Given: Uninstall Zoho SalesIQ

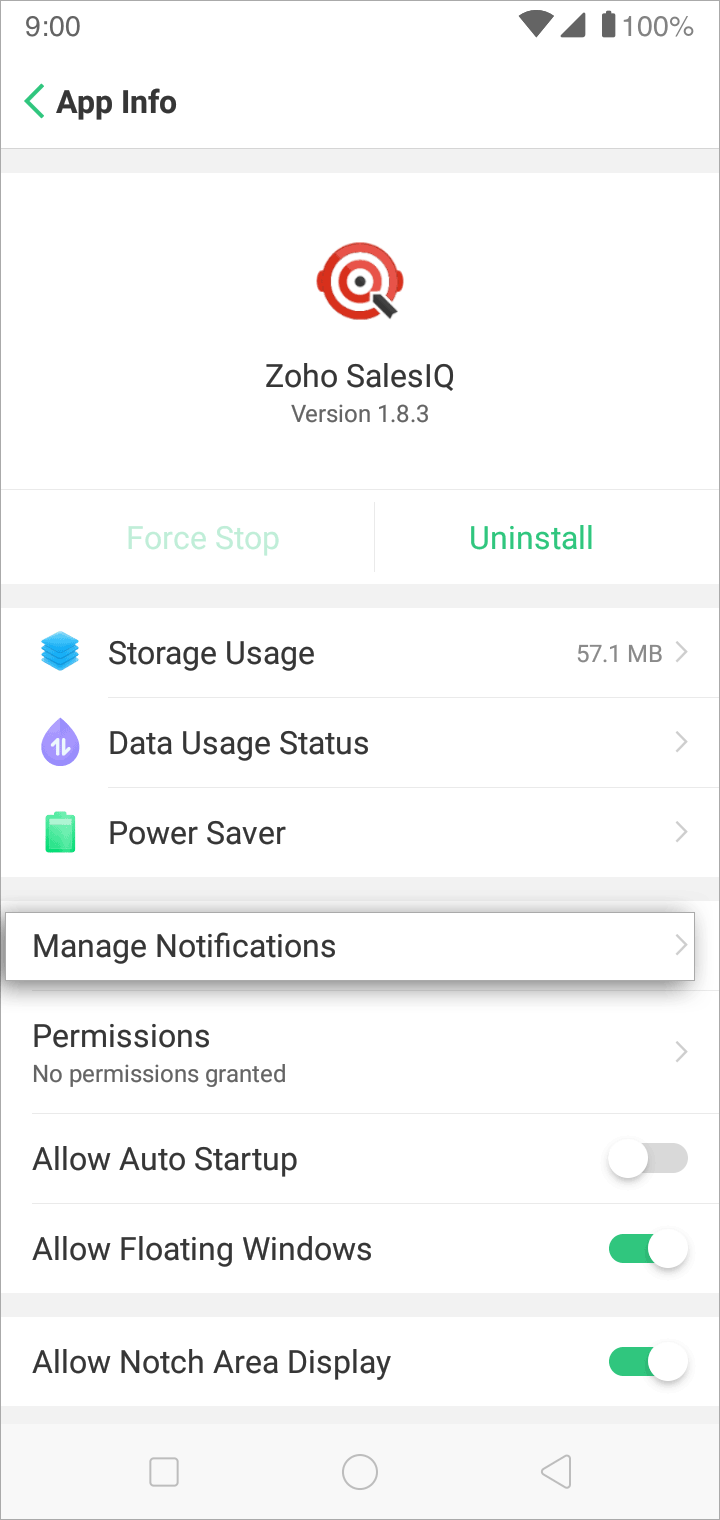Looking at the screenshot, I should pyautogui.click(x=531, y=538).
